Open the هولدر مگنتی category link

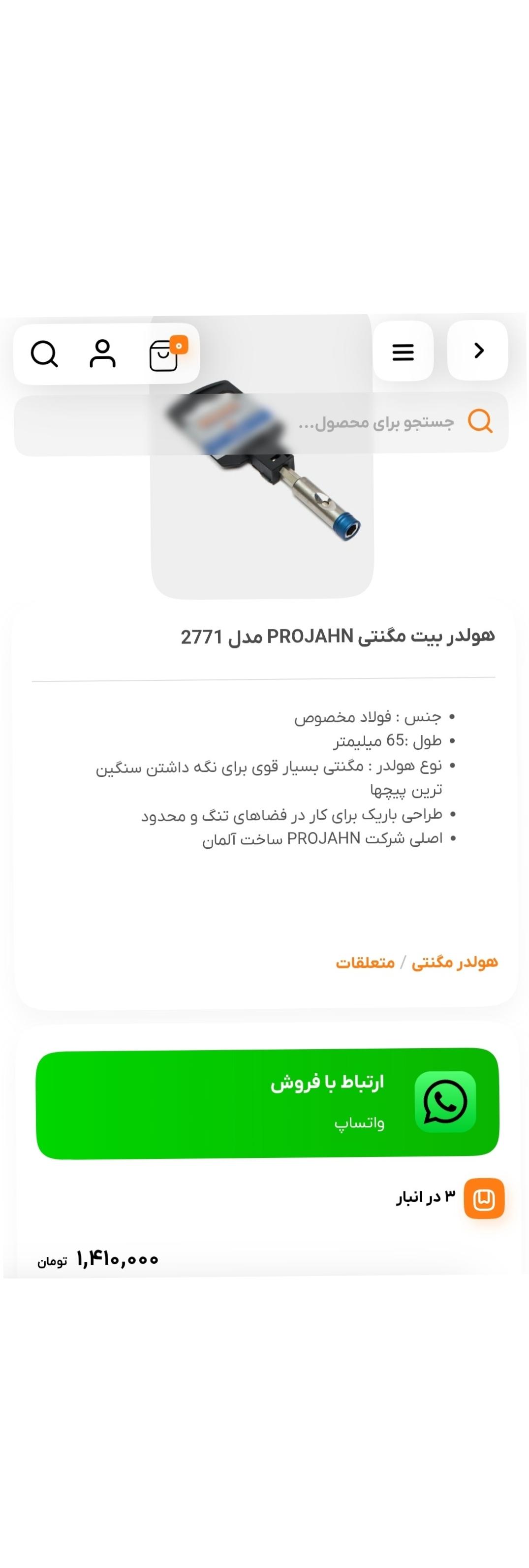pos(454,962)
